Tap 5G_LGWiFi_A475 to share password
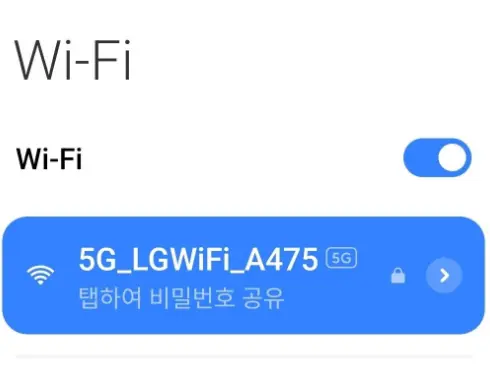Viewport: 490px width, 366px height. pyautogui.click(x=243, y=275)
